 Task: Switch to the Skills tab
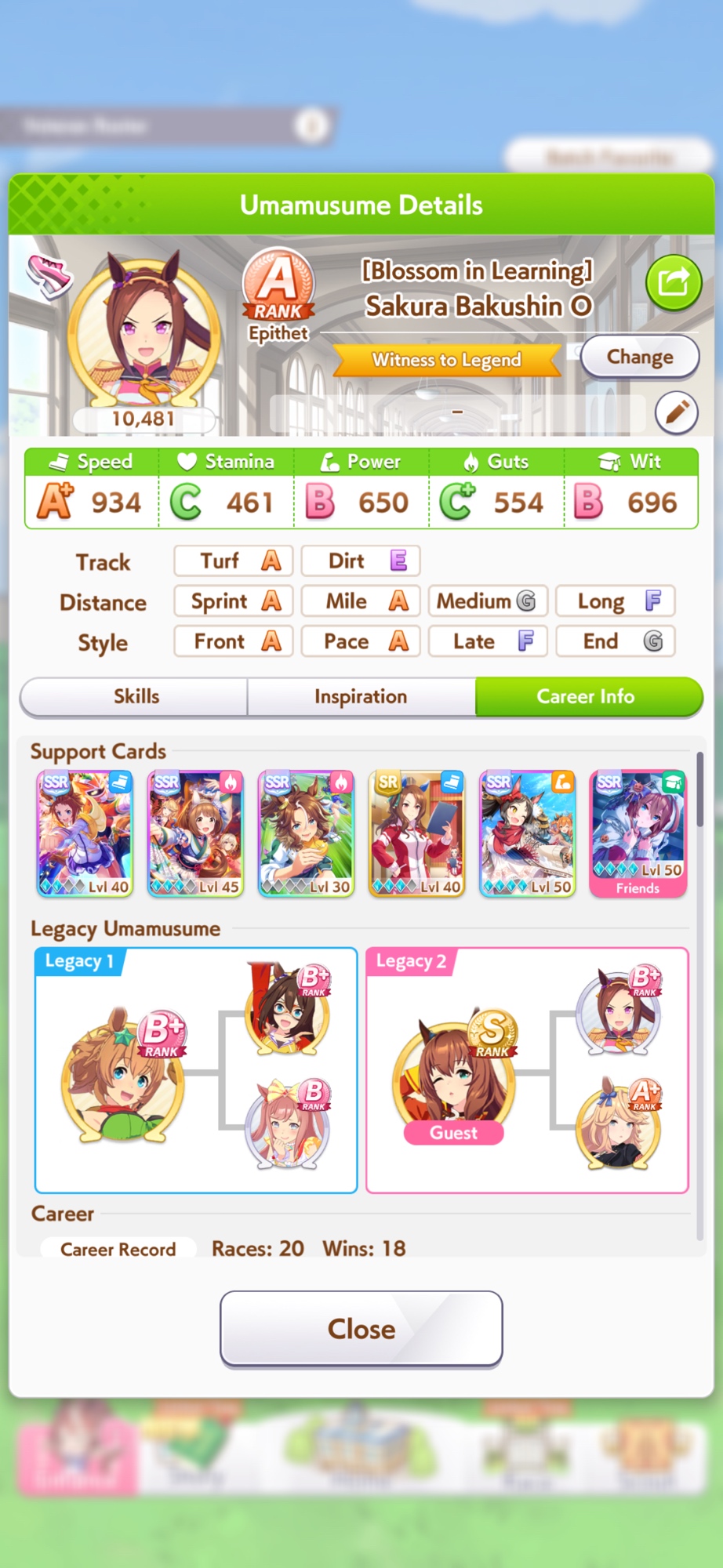coord(136,696)
